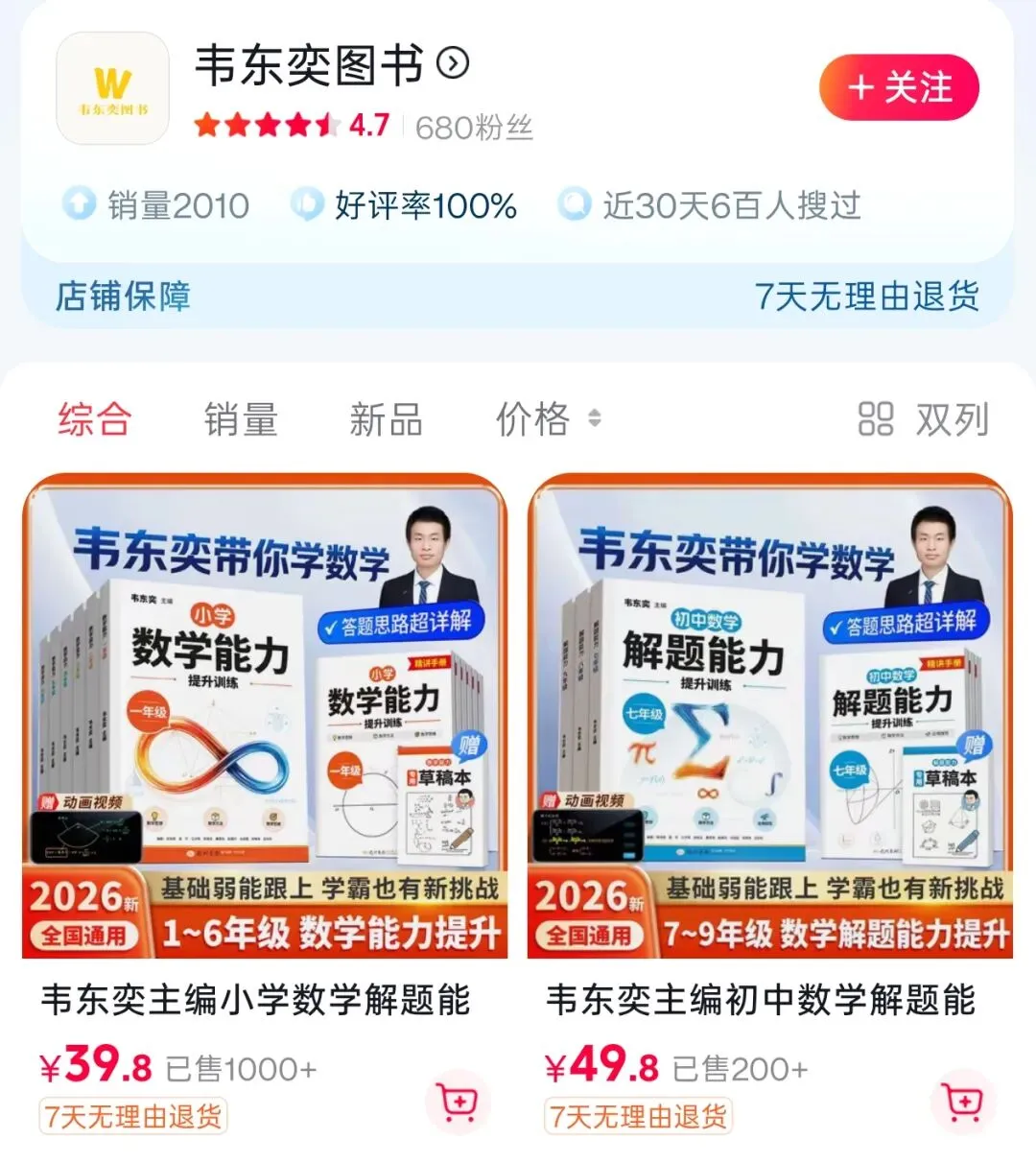Follow the 韦东奕图书 store with 关注
The image size is (1036, 1163).
[899, 87]
